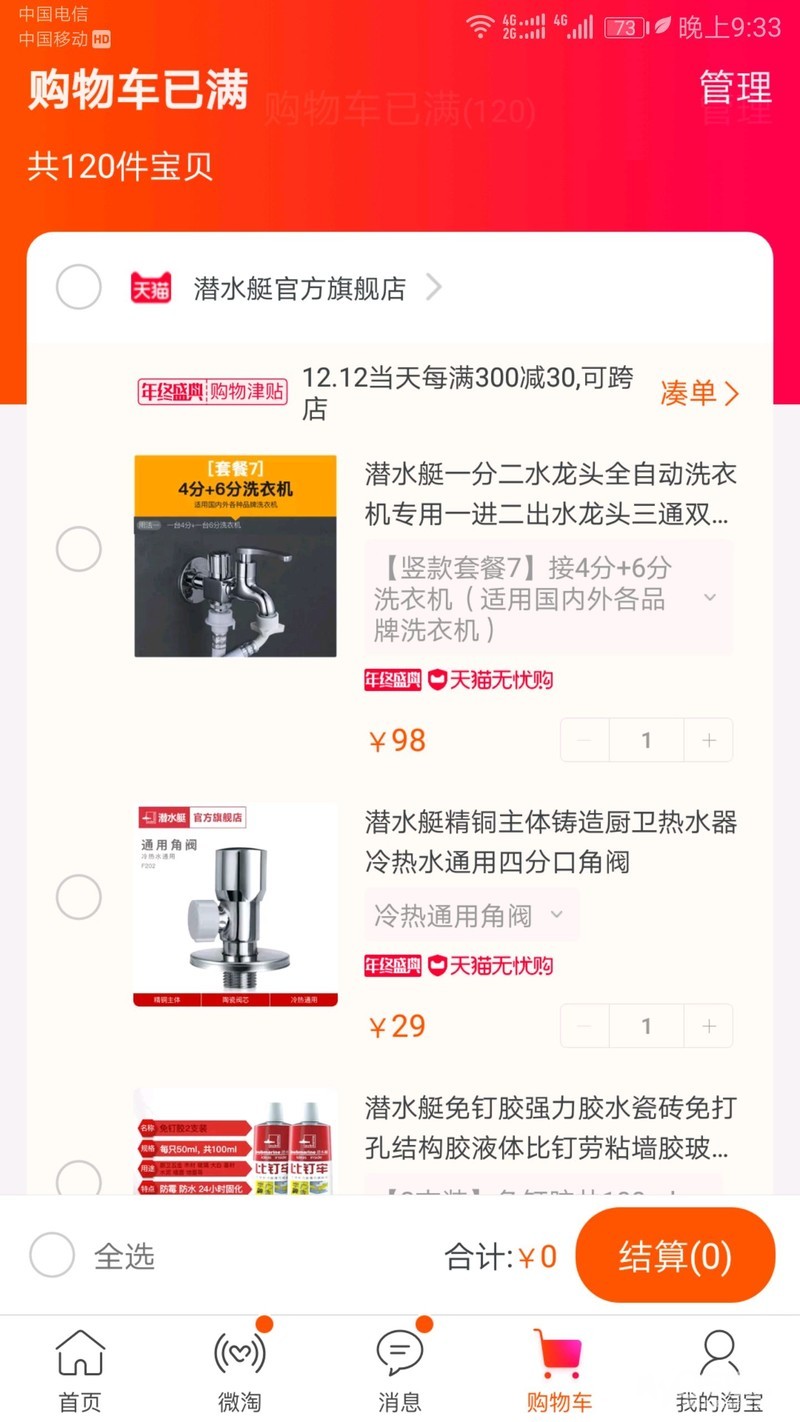Select the 四分口角阀 item checkbox

(78, 897)
